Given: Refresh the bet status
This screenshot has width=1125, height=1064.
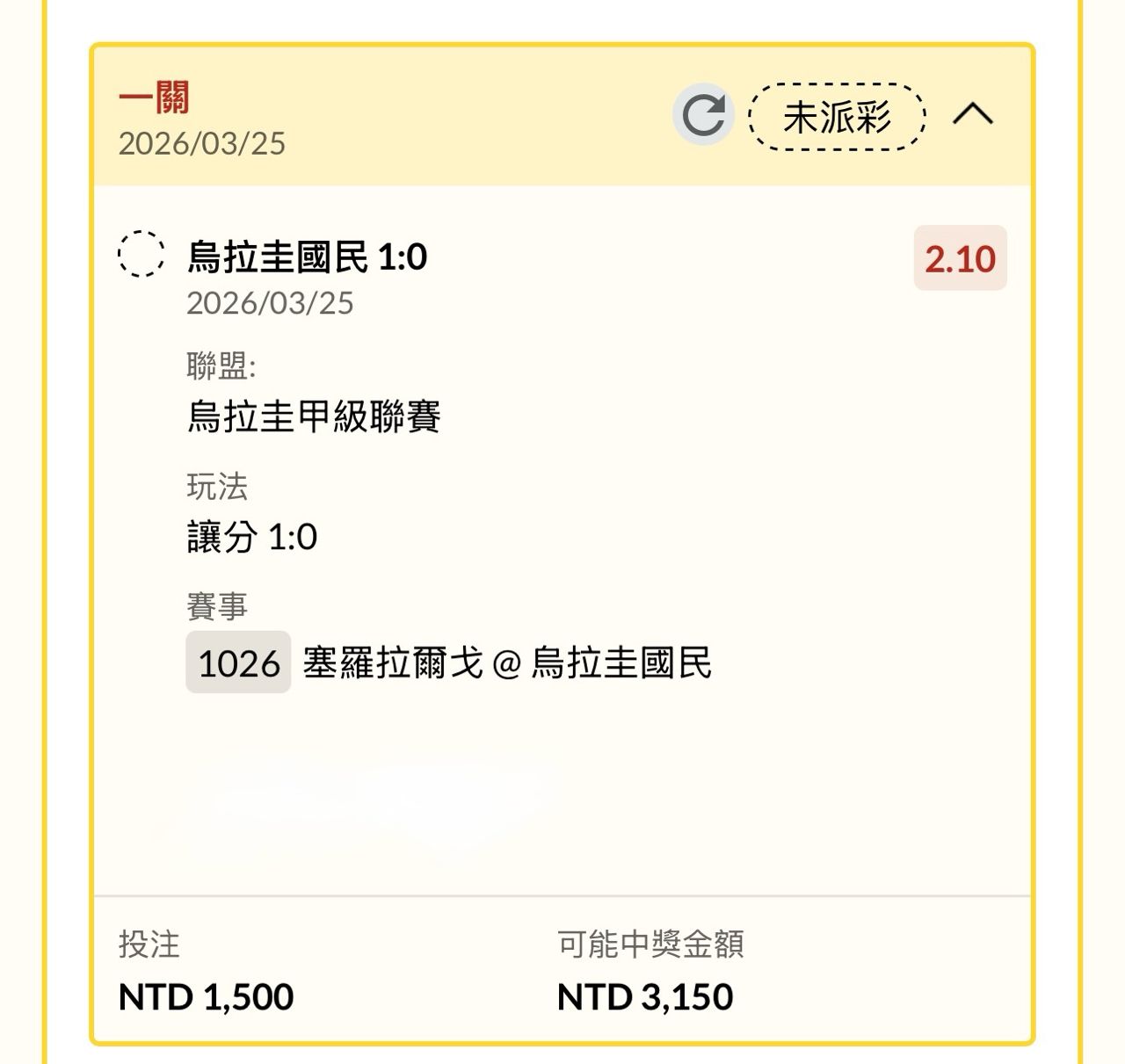Looking at the screenshot, I should point(703,115).
